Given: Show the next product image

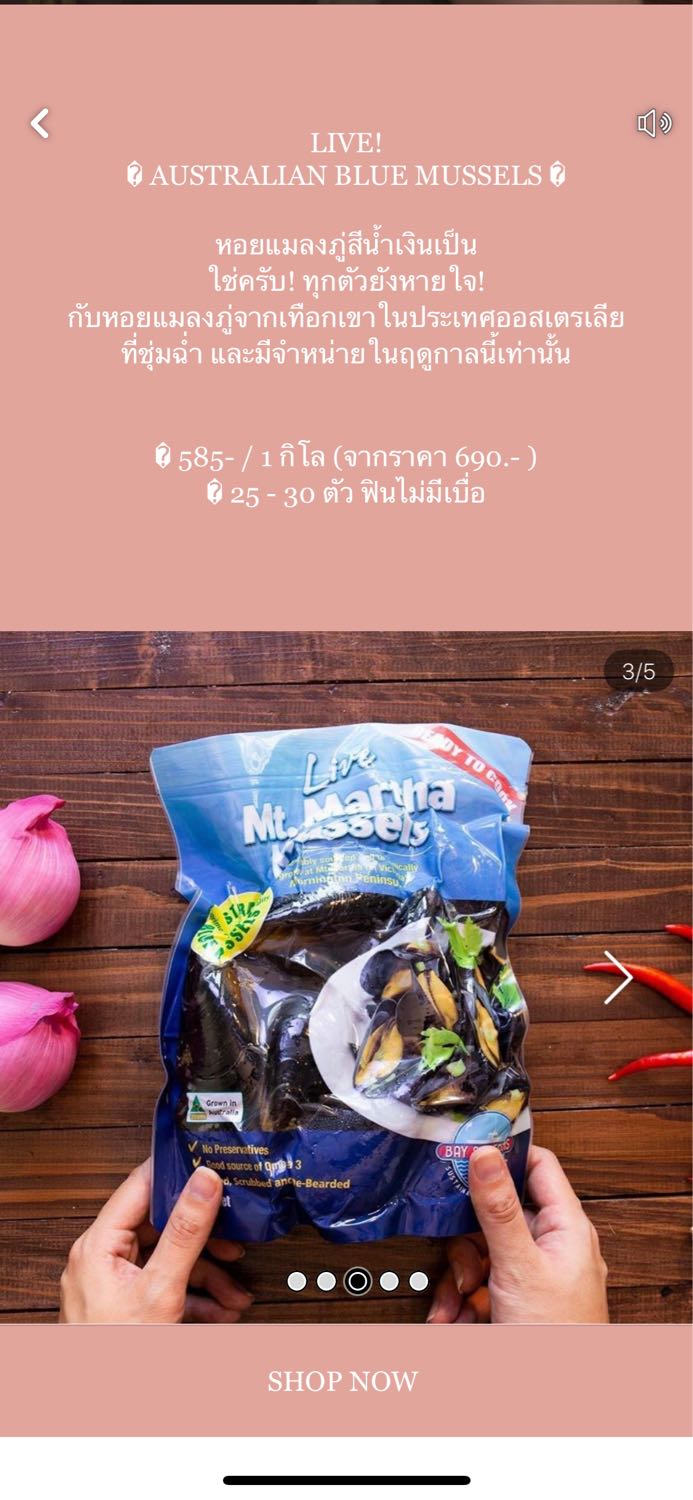Looking at the screenshot, I should click(618, 977).
